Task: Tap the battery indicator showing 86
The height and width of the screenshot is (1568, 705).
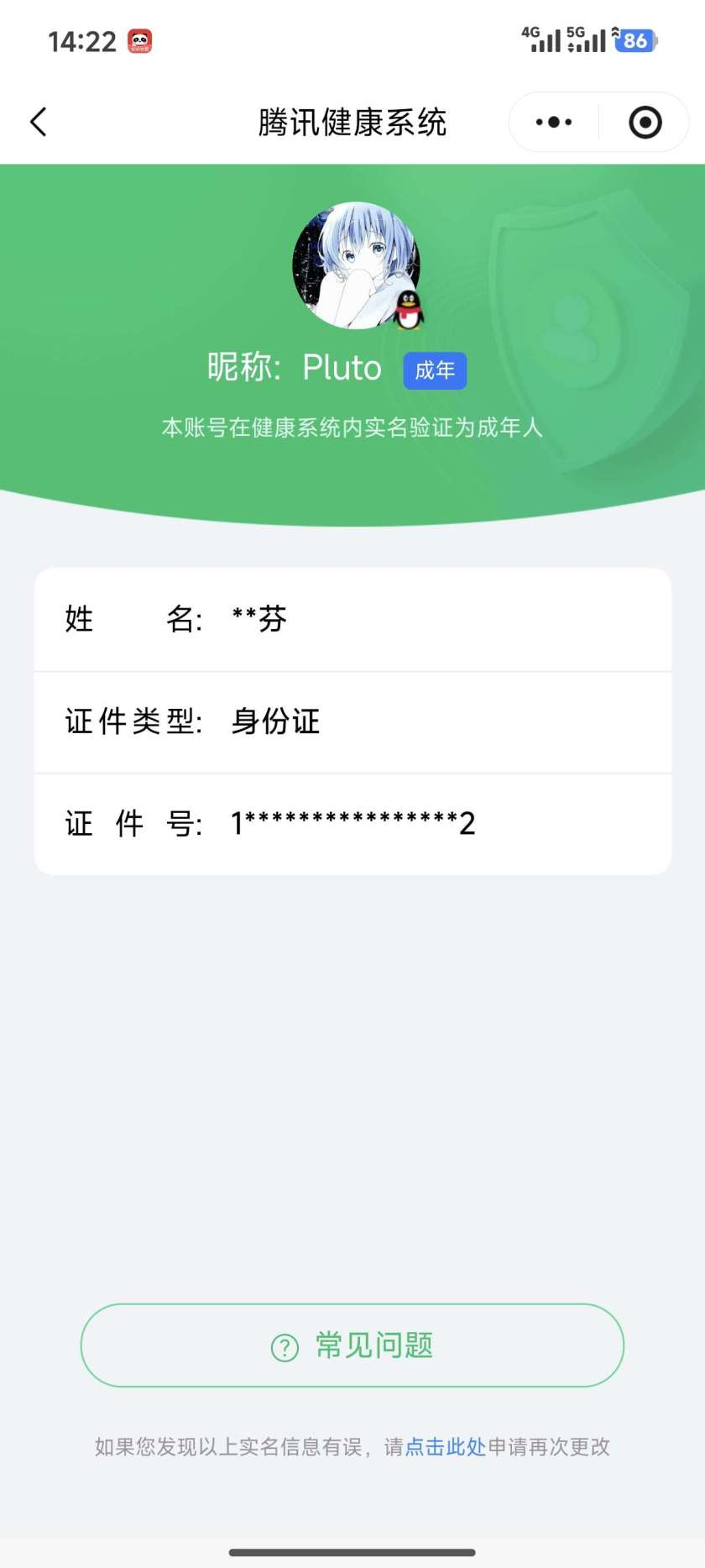Action: tap(635, 40)
